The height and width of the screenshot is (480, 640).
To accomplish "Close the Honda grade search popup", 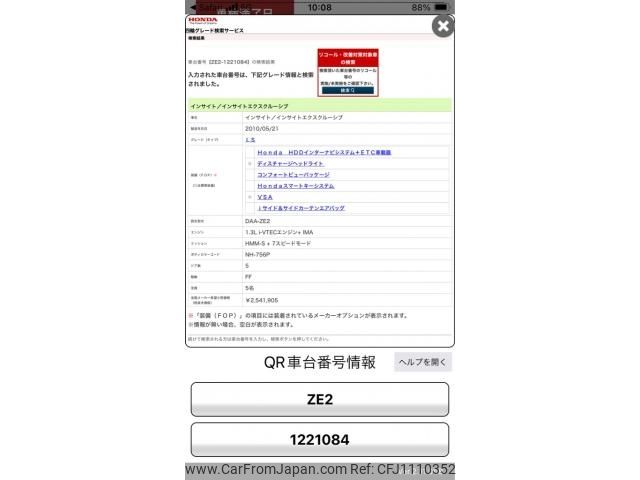I will click(443, 27).
